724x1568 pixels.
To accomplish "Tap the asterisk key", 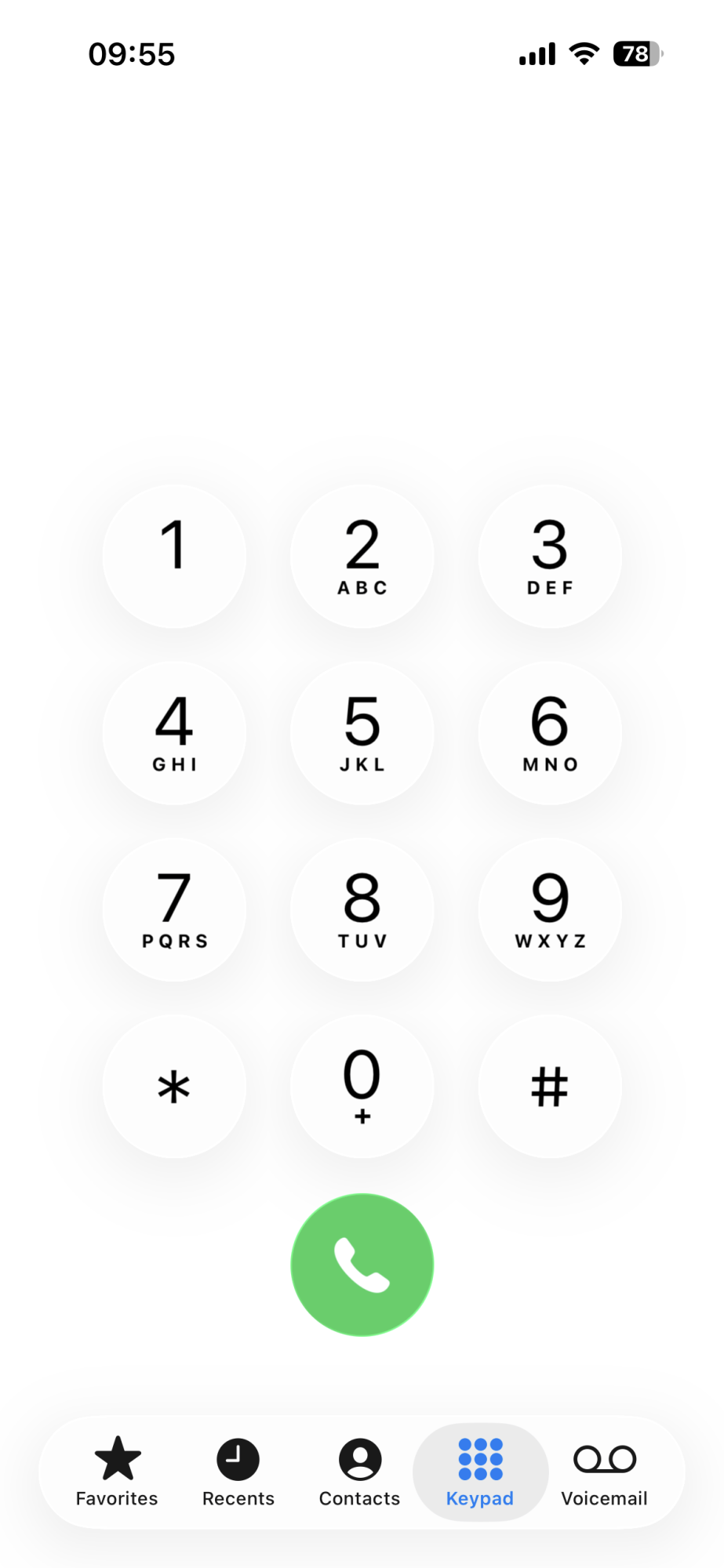I will (174, 1087).
